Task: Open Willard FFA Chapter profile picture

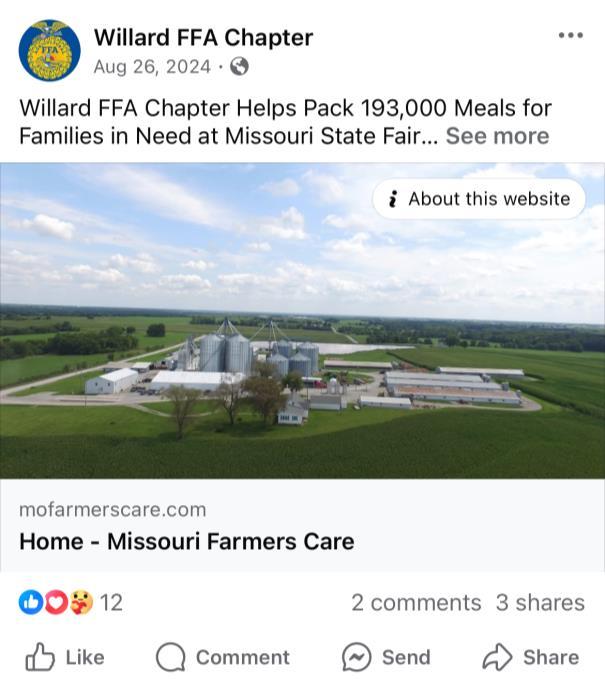Action: tap(49, 51)
